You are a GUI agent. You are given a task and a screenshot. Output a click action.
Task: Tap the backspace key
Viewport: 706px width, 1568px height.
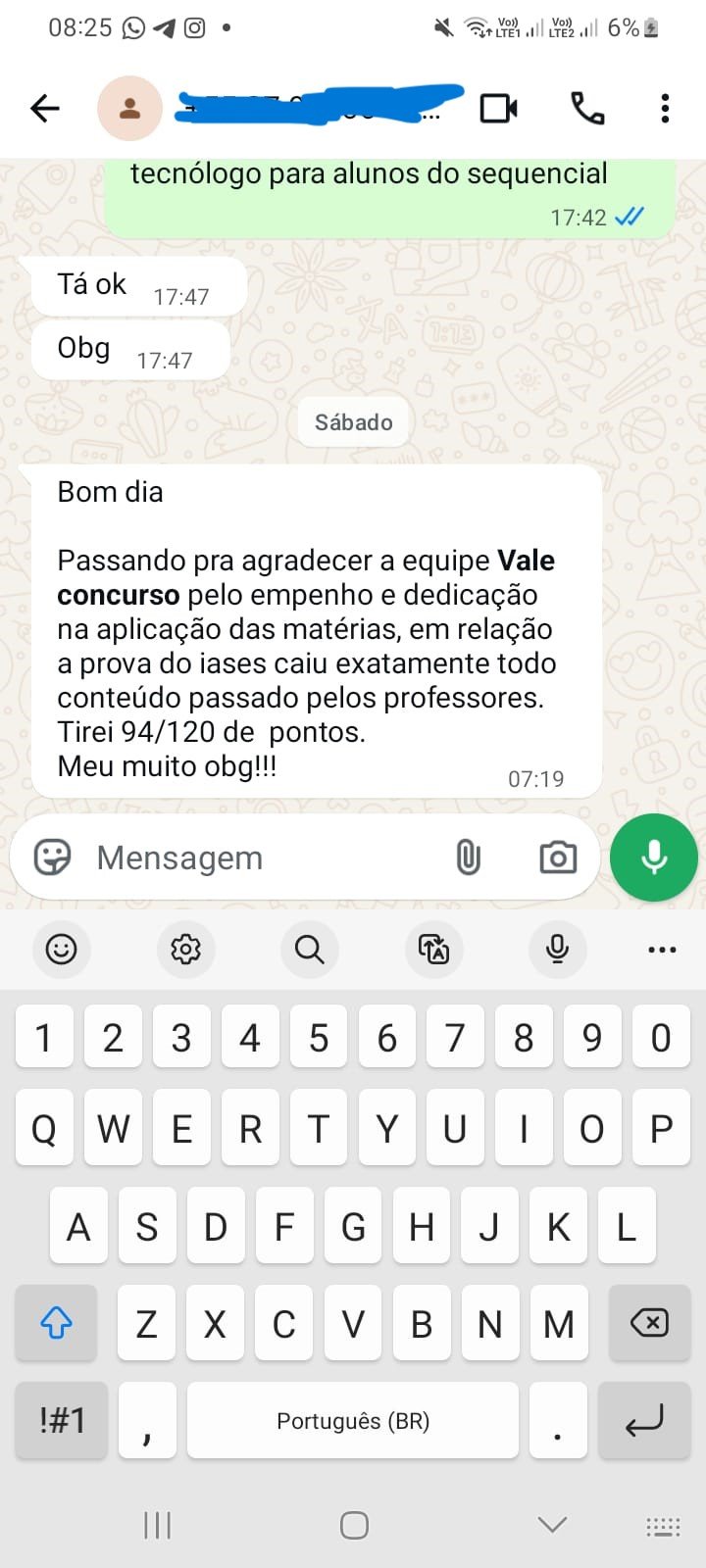coord(648,1323)
